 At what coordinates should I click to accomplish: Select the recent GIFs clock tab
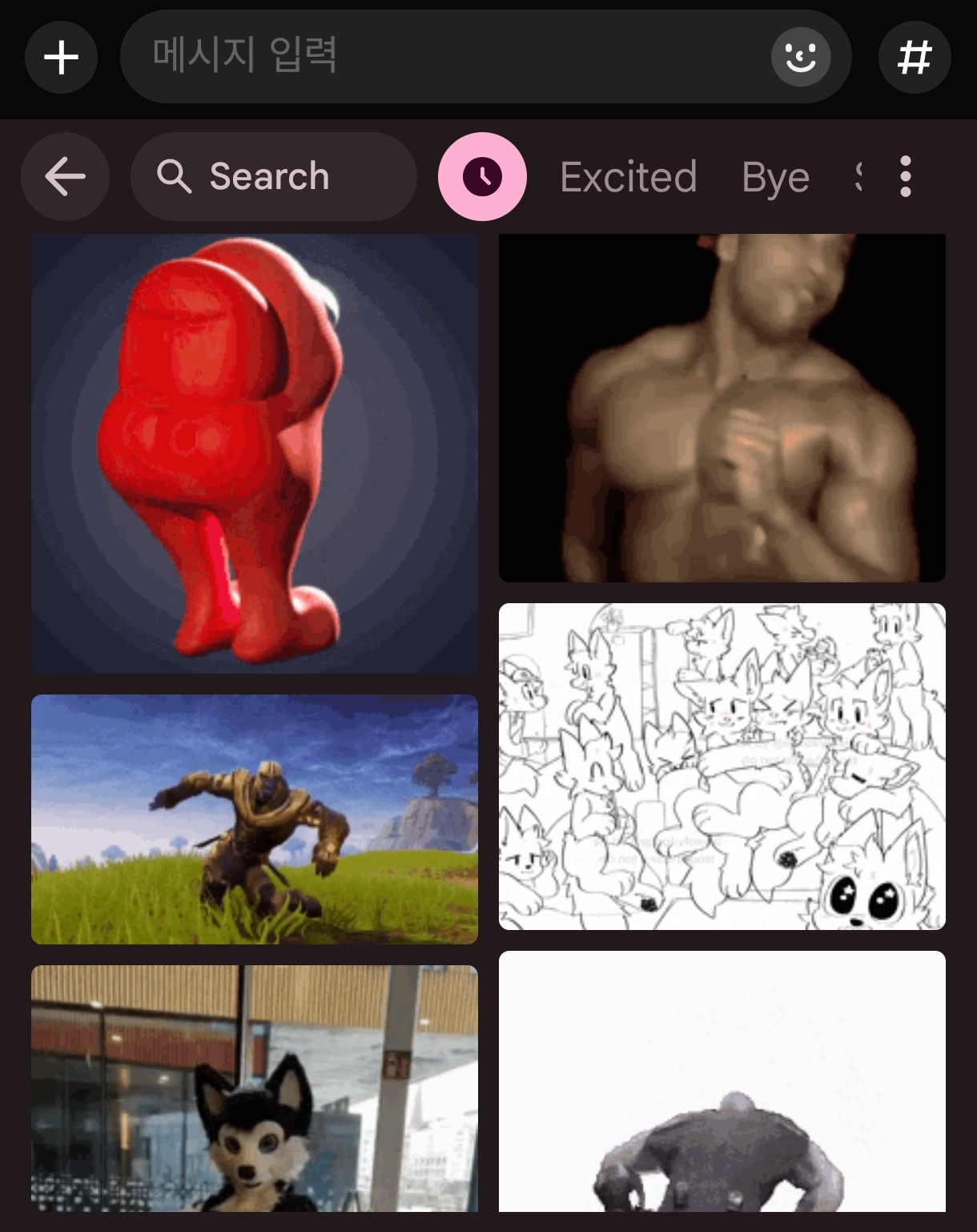tap(482, 176)
